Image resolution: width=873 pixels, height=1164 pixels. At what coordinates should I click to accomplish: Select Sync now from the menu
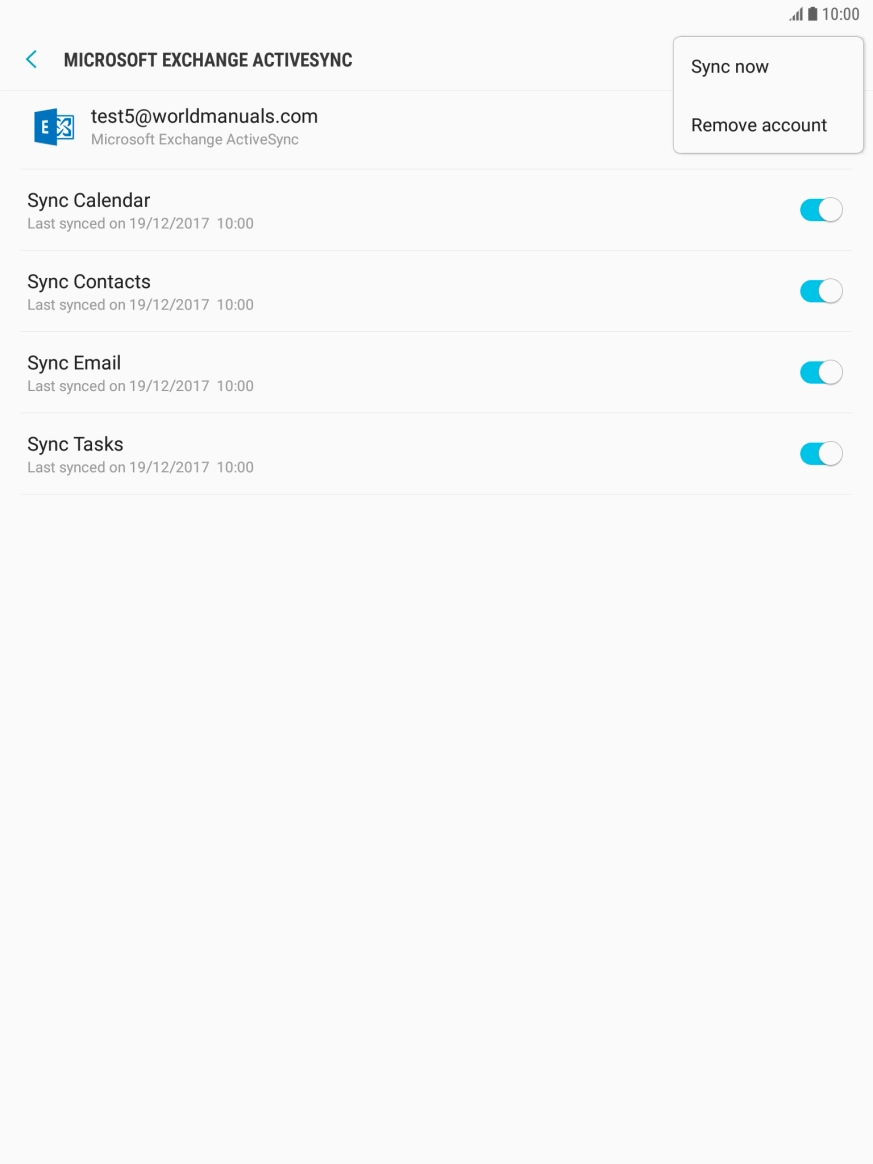pyautogui.click(x=730, y=67)
